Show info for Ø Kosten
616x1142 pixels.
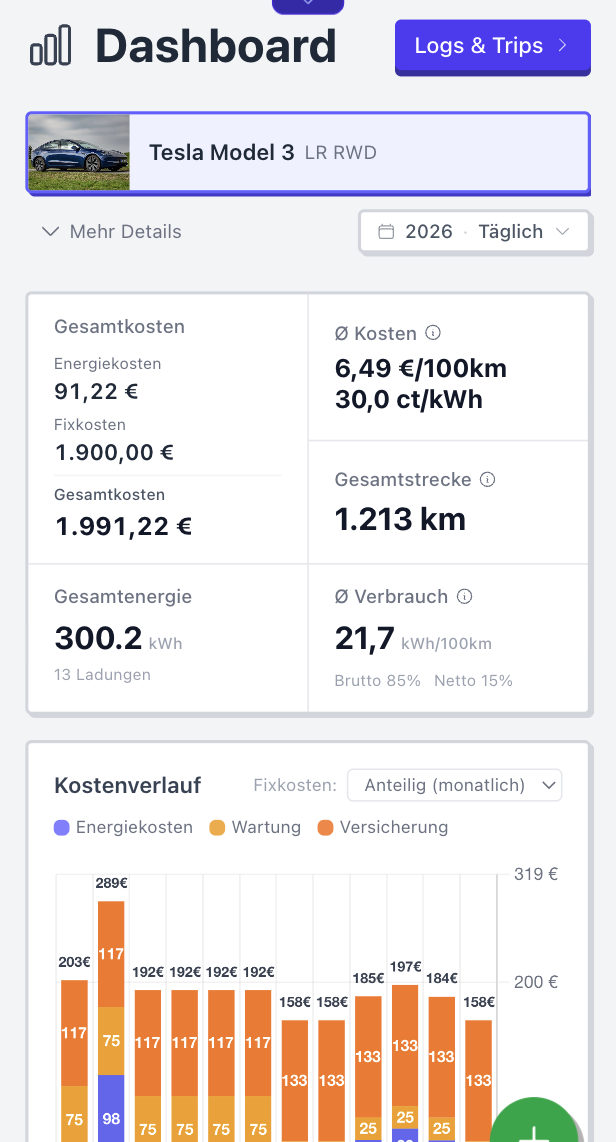coord(433,333)
